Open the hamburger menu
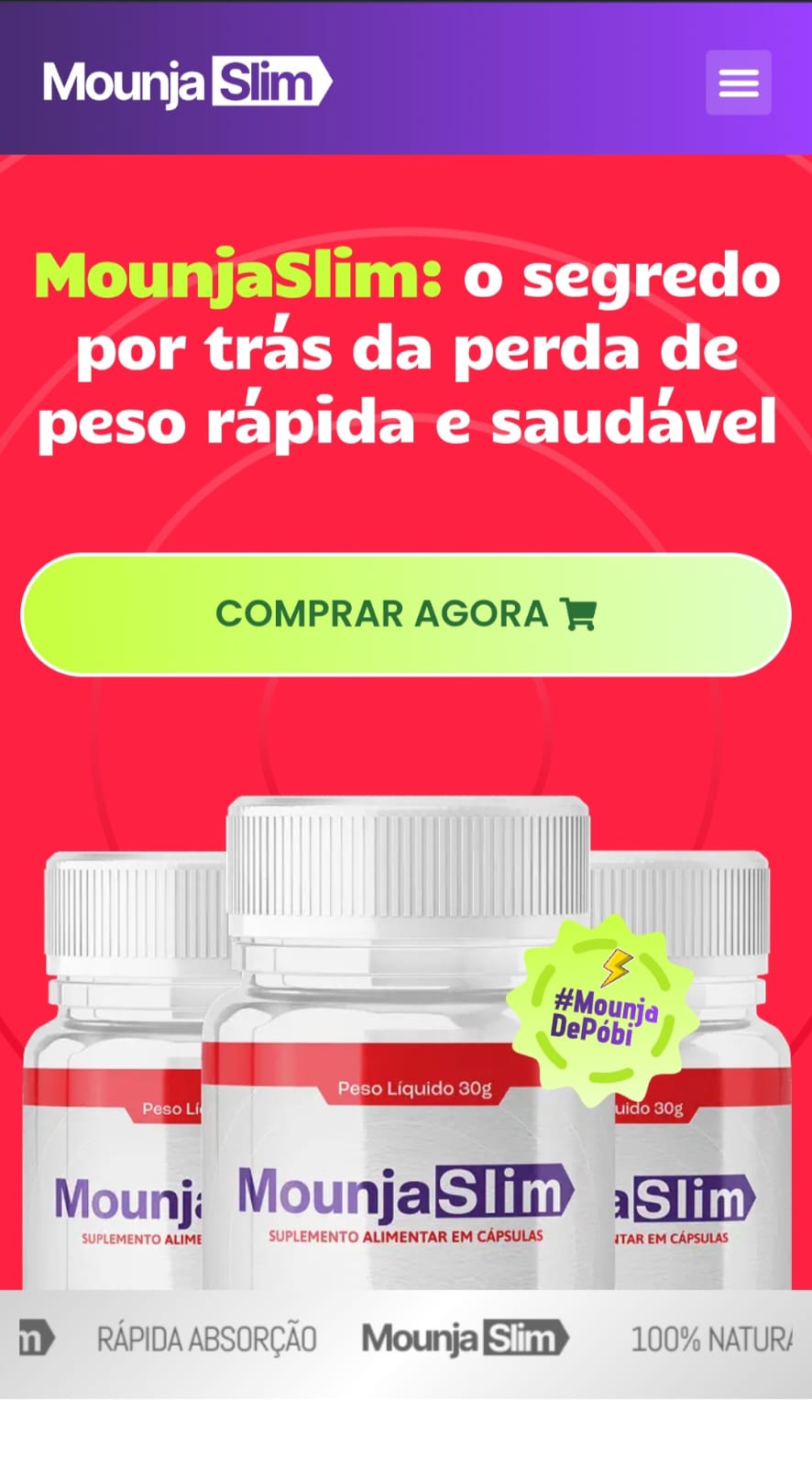 click(738, 83)
